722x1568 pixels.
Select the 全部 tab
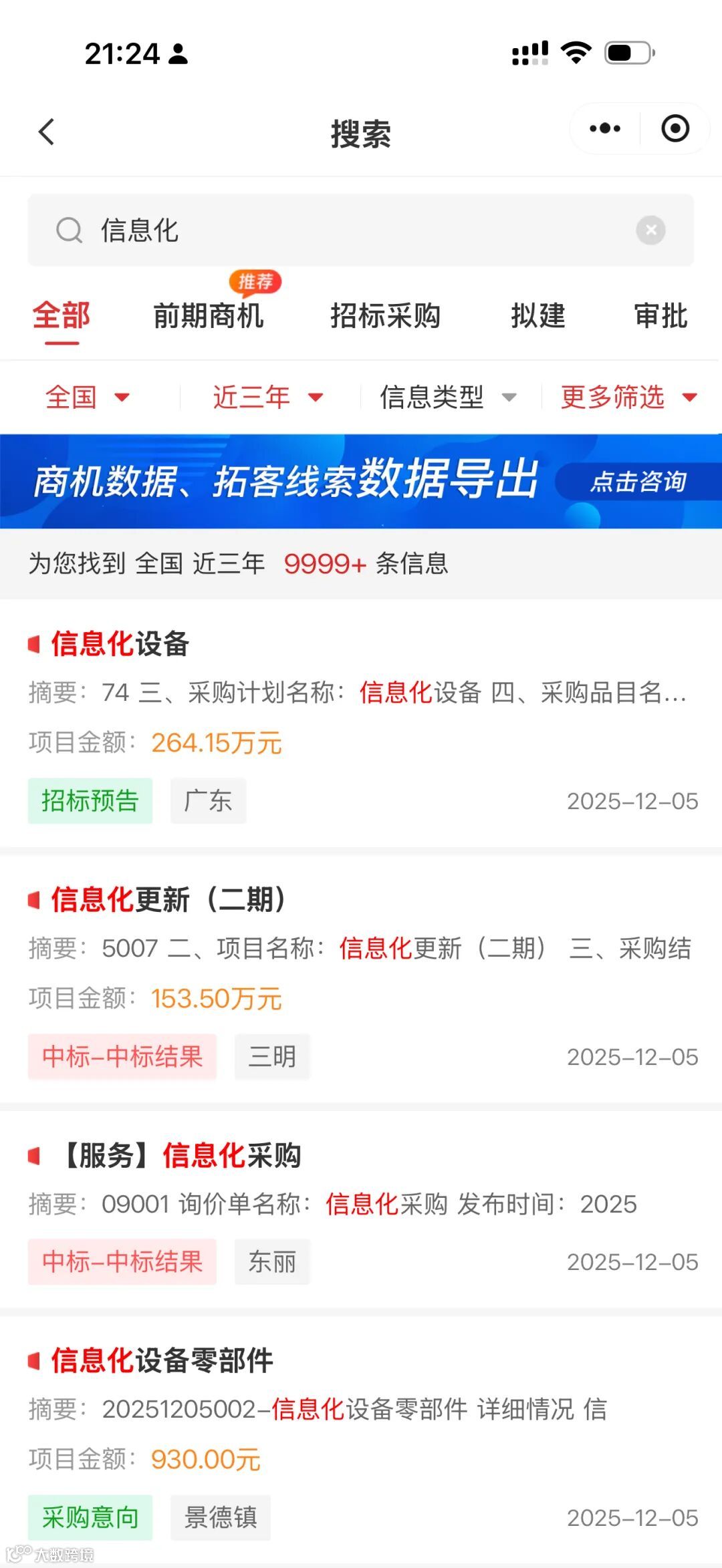click(x=62, y=316)
